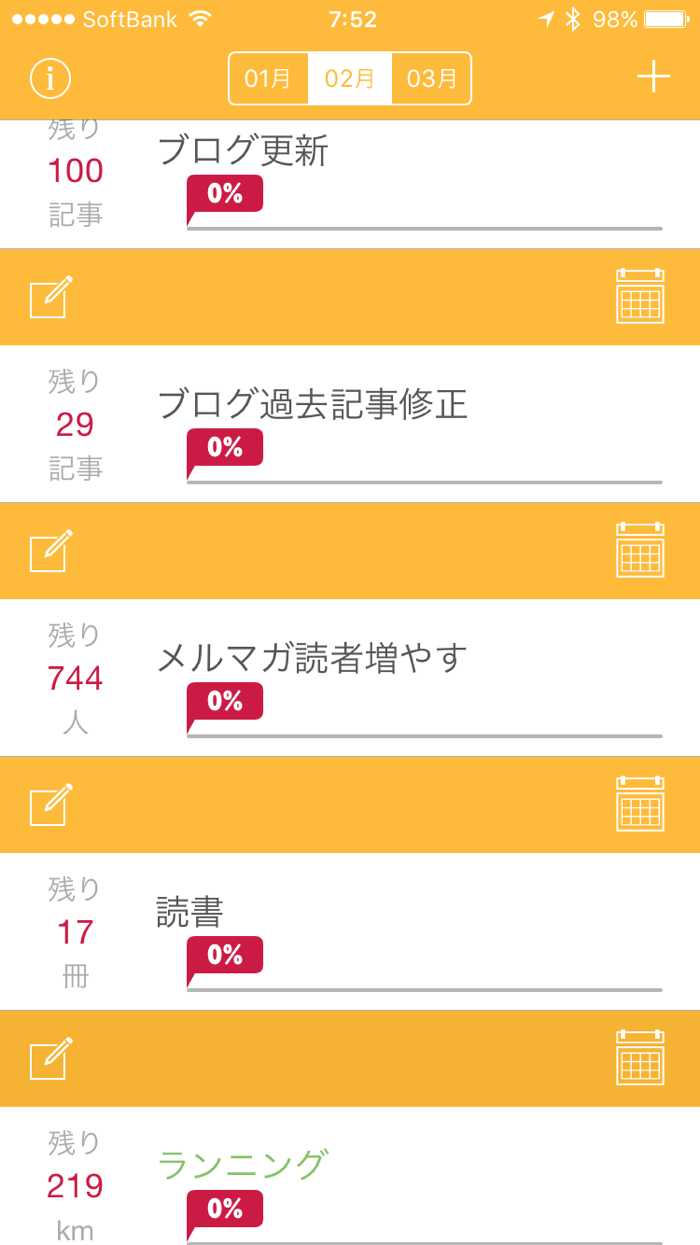Open the calendar icon just below ブログ更新

(x=640, y=296)
